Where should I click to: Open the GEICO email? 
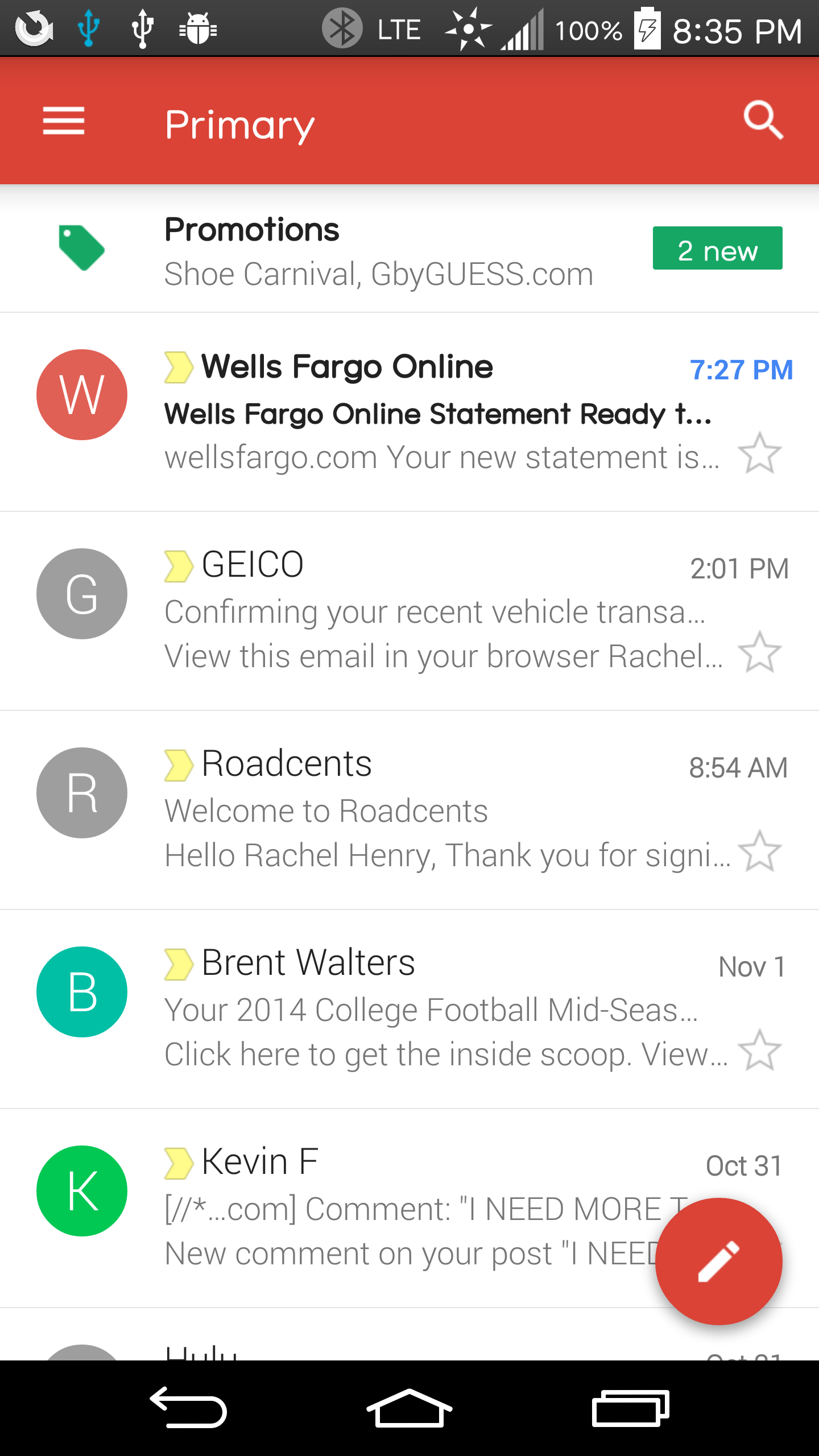click(x=409, y=611)
